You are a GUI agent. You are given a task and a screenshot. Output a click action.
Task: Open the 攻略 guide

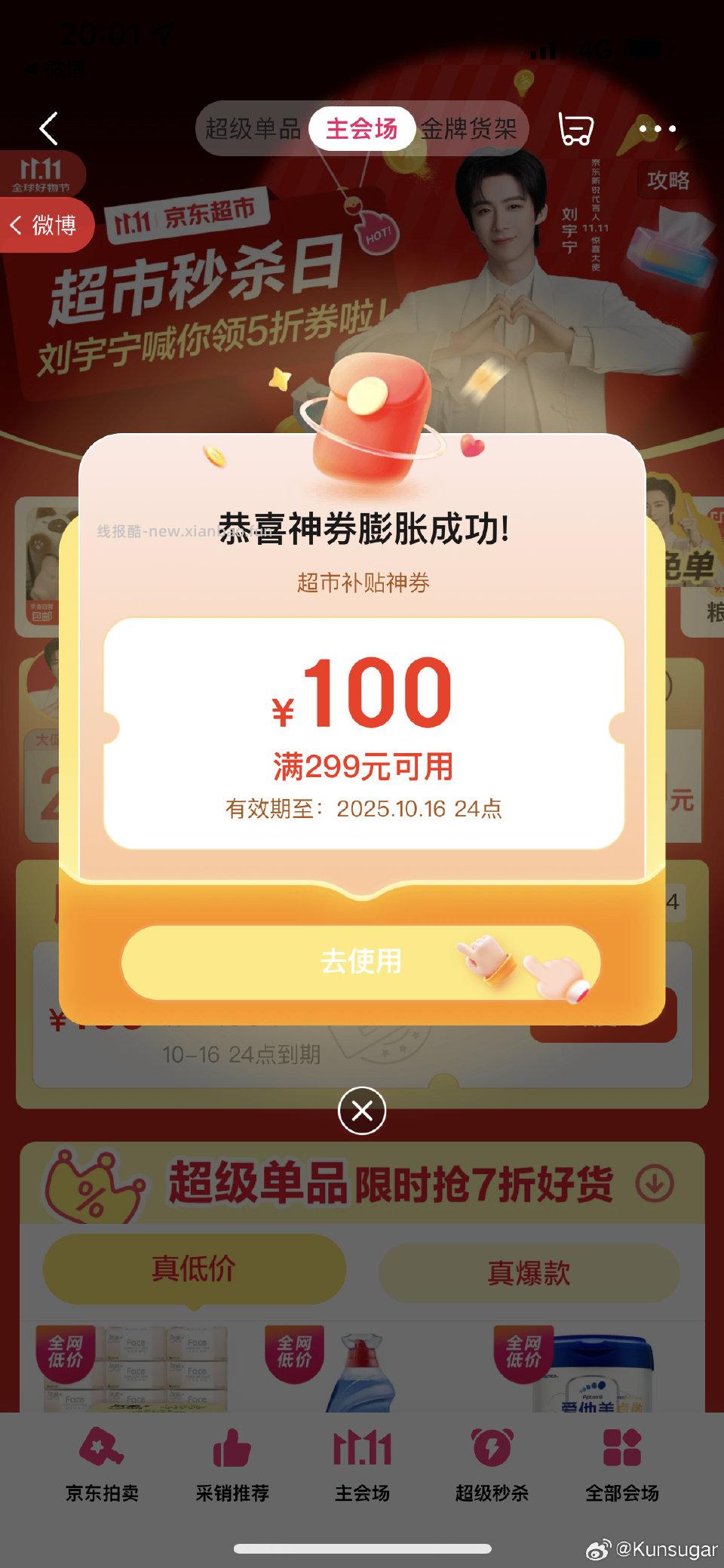pyautogui.click(x=668, y=180)
